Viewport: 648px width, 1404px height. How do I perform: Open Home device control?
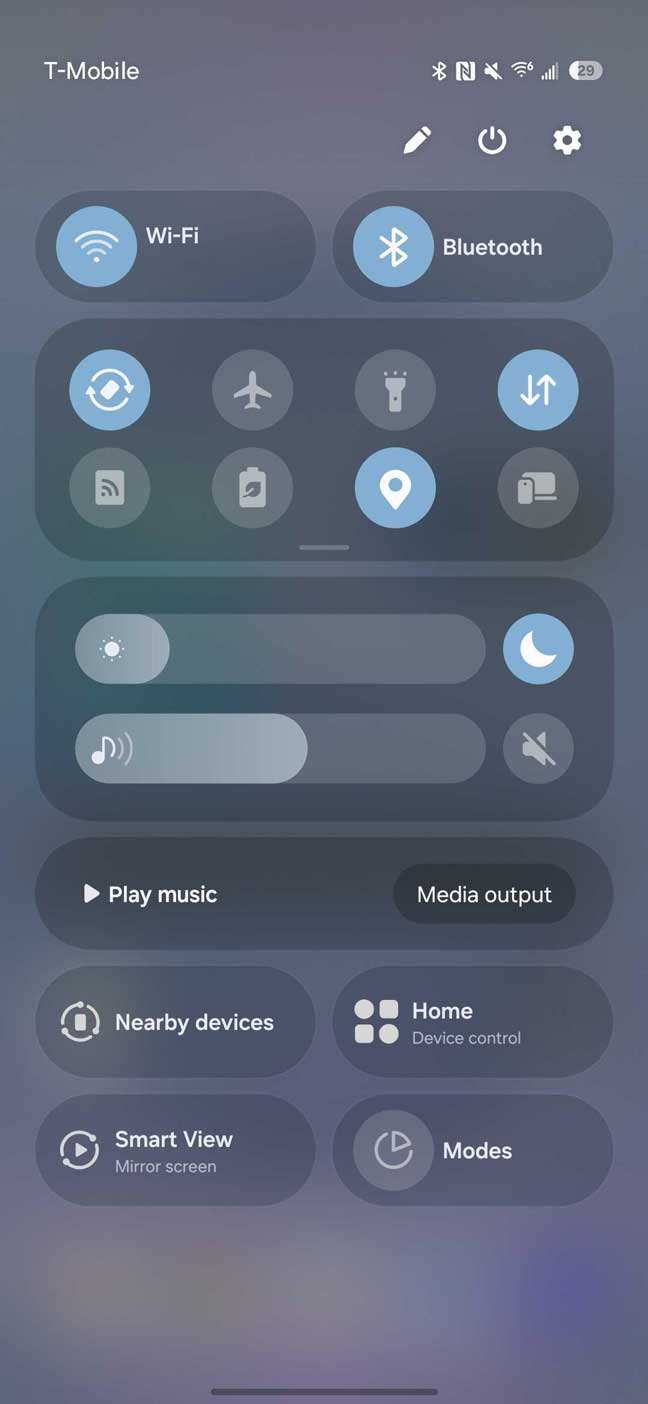pos(472,1022)
